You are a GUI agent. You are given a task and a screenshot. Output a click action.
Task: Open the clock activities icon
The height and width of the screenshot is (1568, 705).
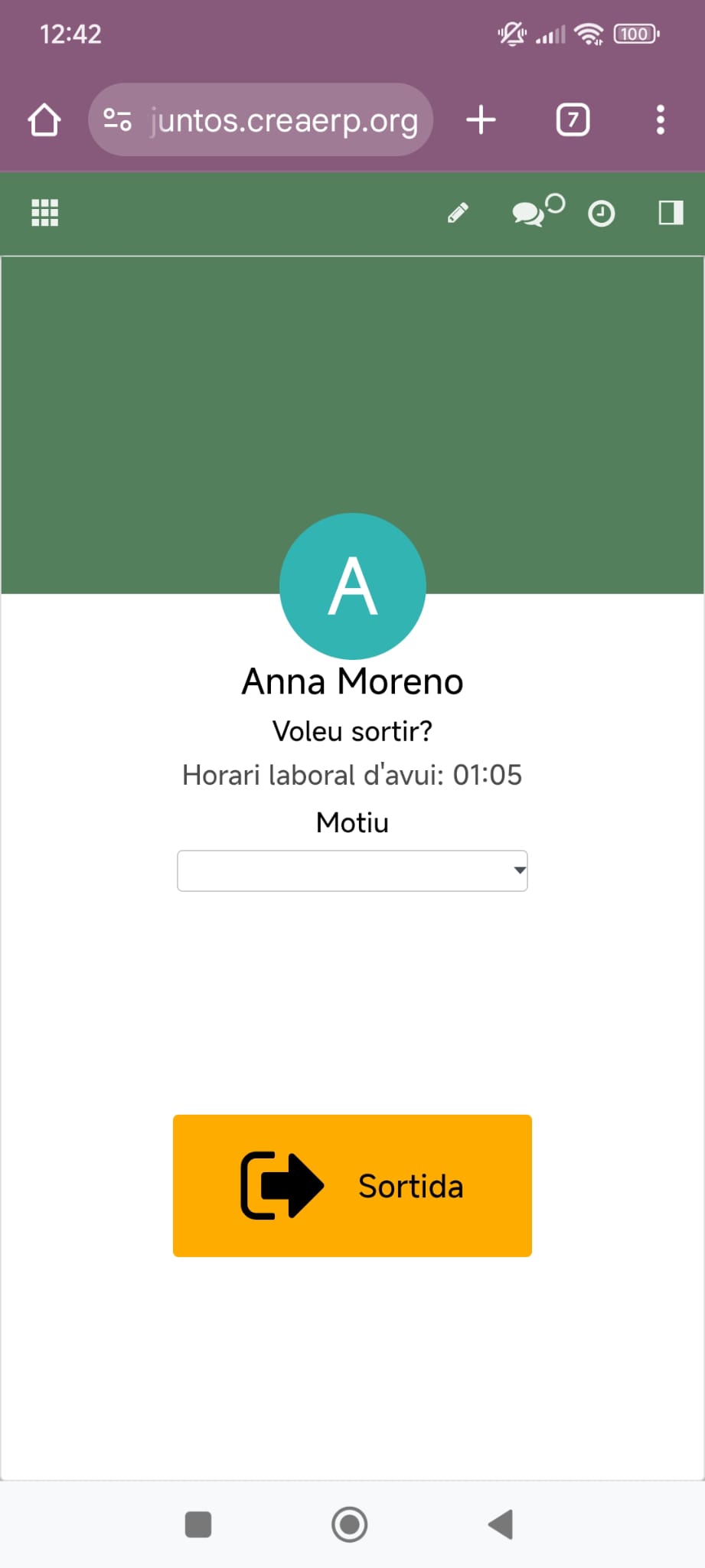601,214
